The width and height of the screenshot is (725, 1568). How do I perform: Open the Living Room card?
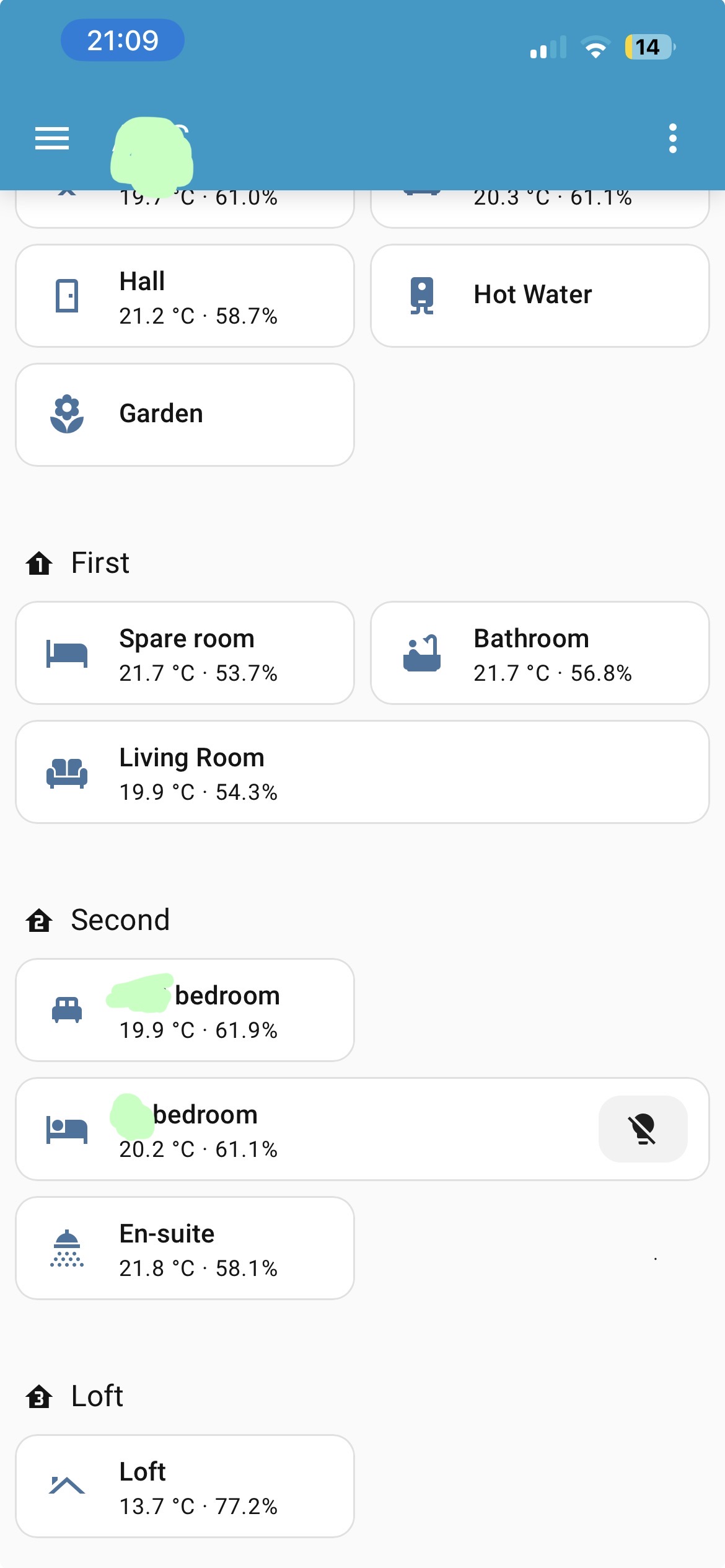tap(362, 773)
